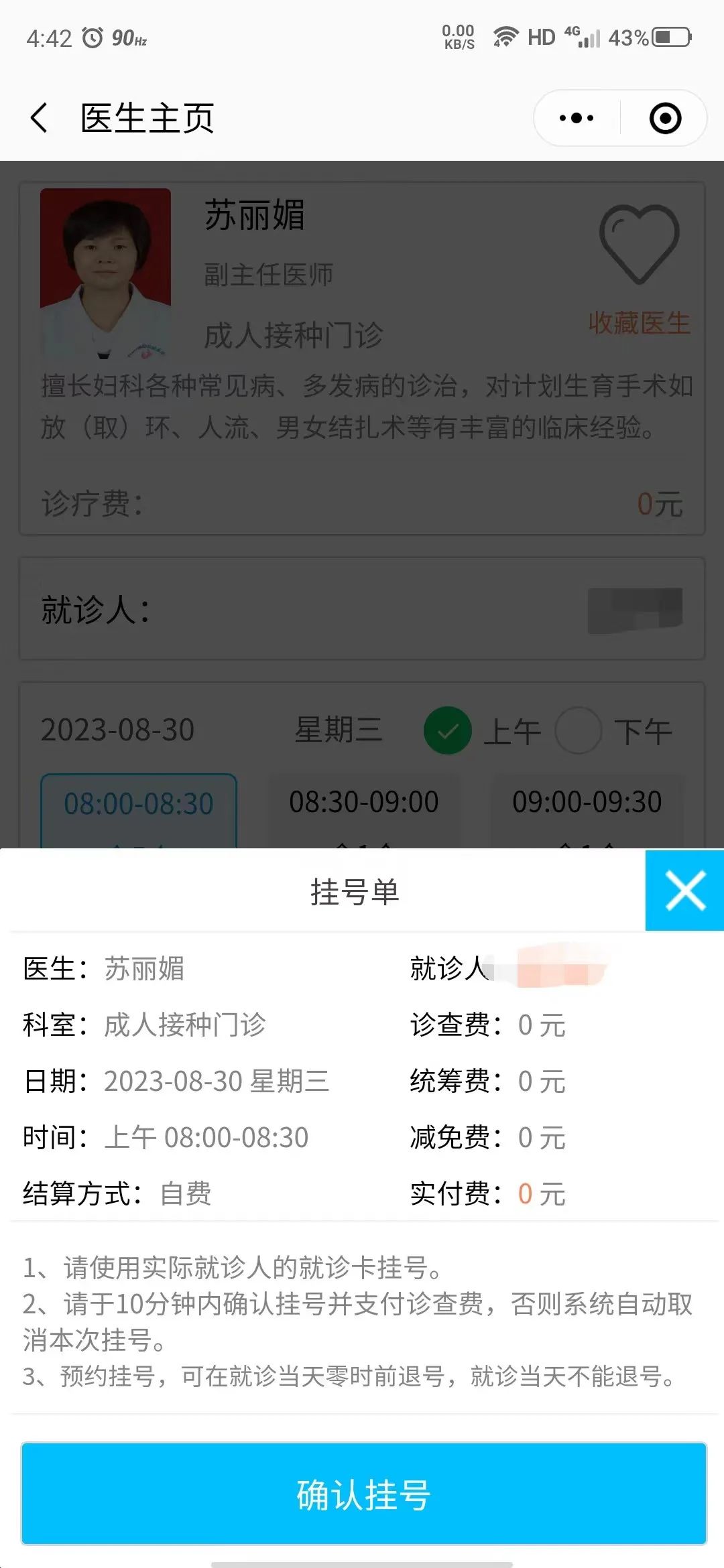Screen dimensions: 724x1568
Task: Open the mini program's three-dot menu
Action: click(577, 118)
